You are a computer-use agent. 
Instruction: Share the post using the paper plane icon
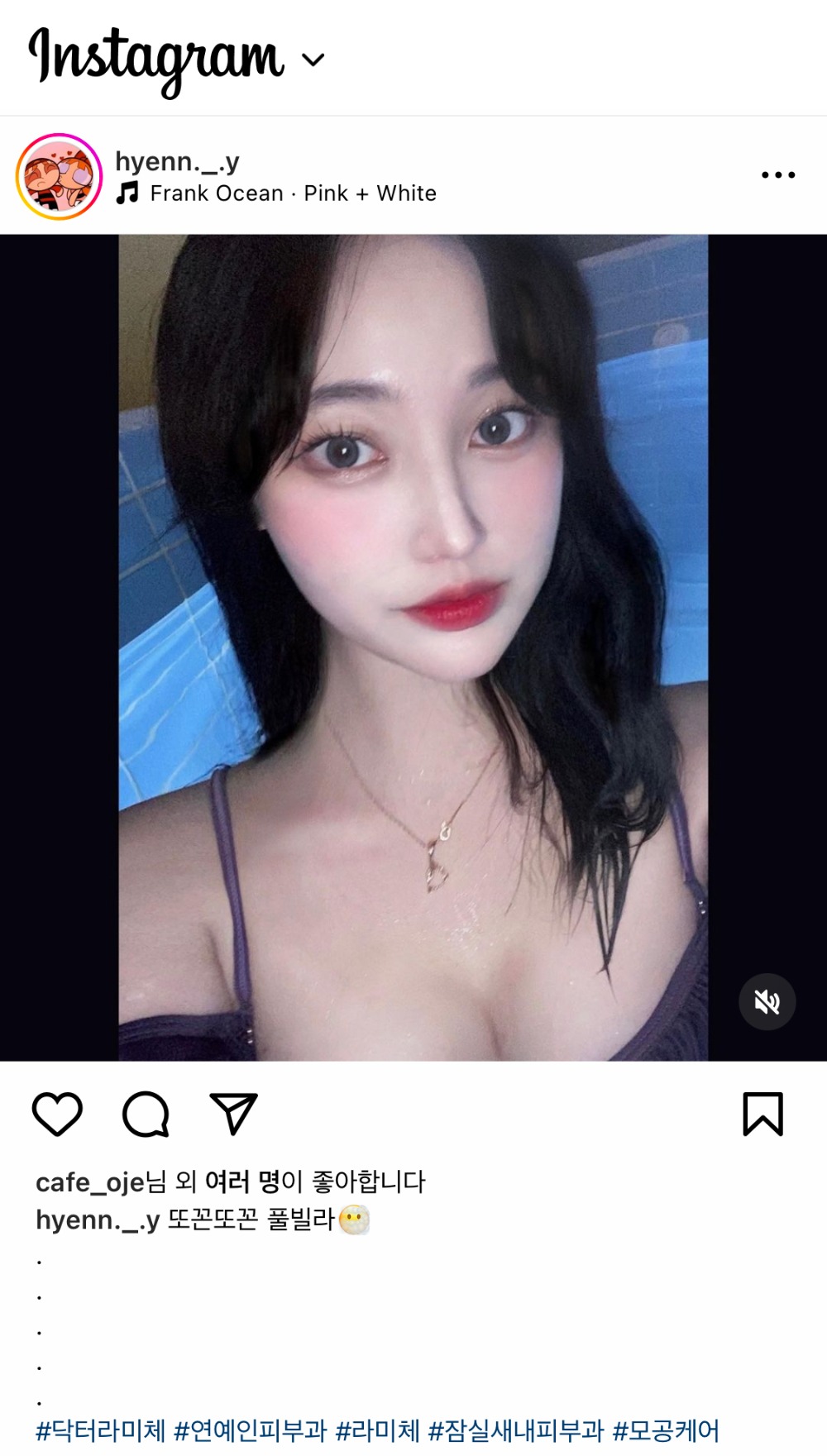pos(234,1111)
